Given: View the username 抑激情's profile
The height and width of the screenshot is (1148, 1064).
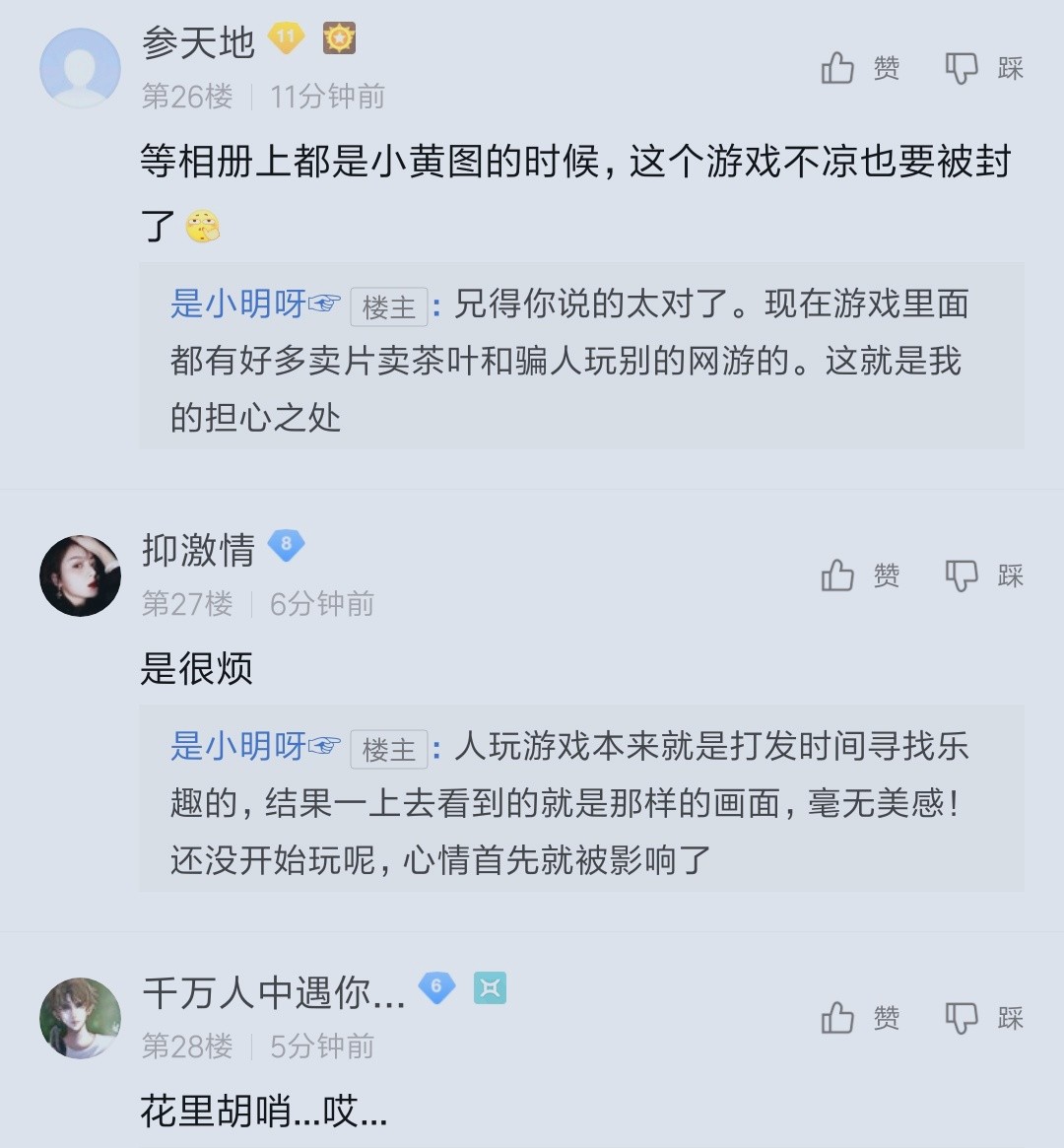Looking at the screenshot, I should point(198,550).
